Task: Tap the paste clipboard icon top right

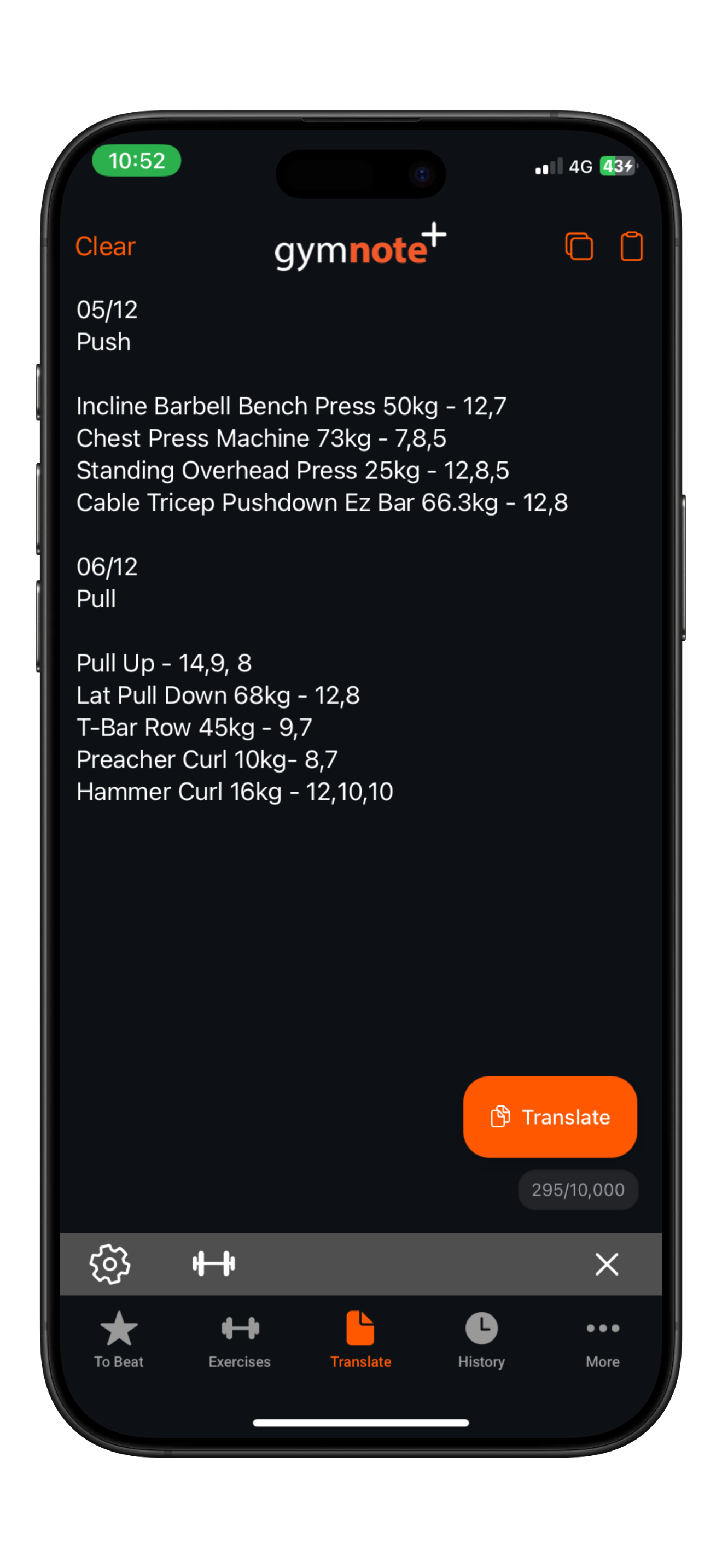Action: [631, 245]
